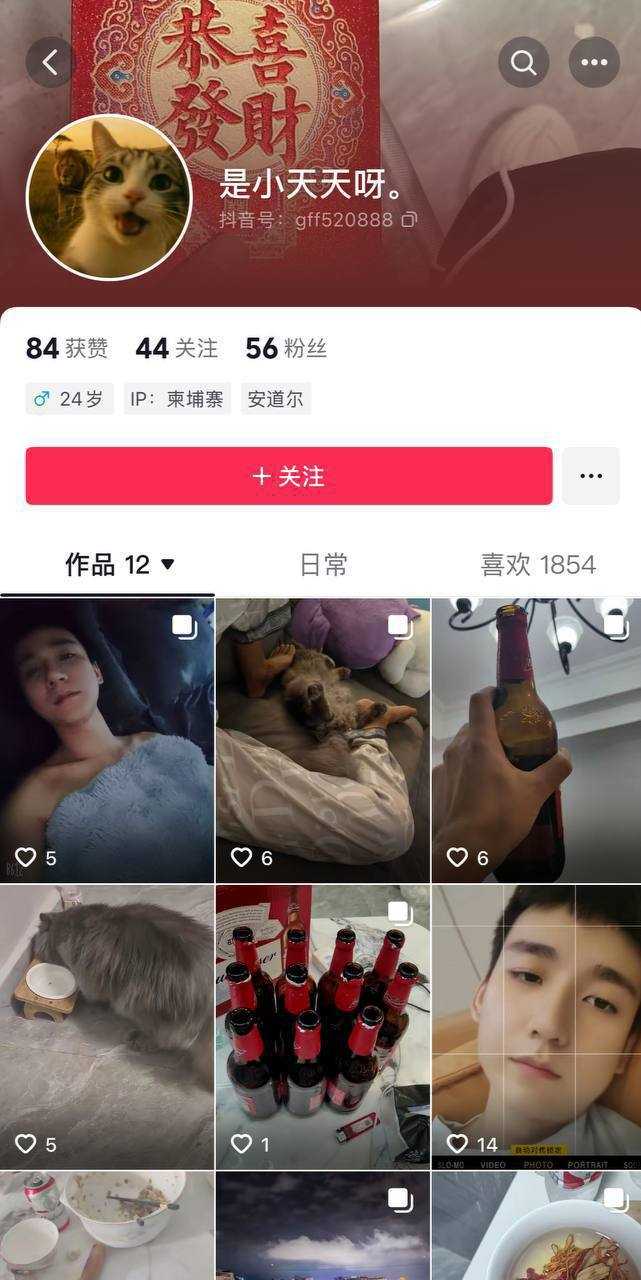Switch to the 喜欢 1854 tab

pos(537,565)
